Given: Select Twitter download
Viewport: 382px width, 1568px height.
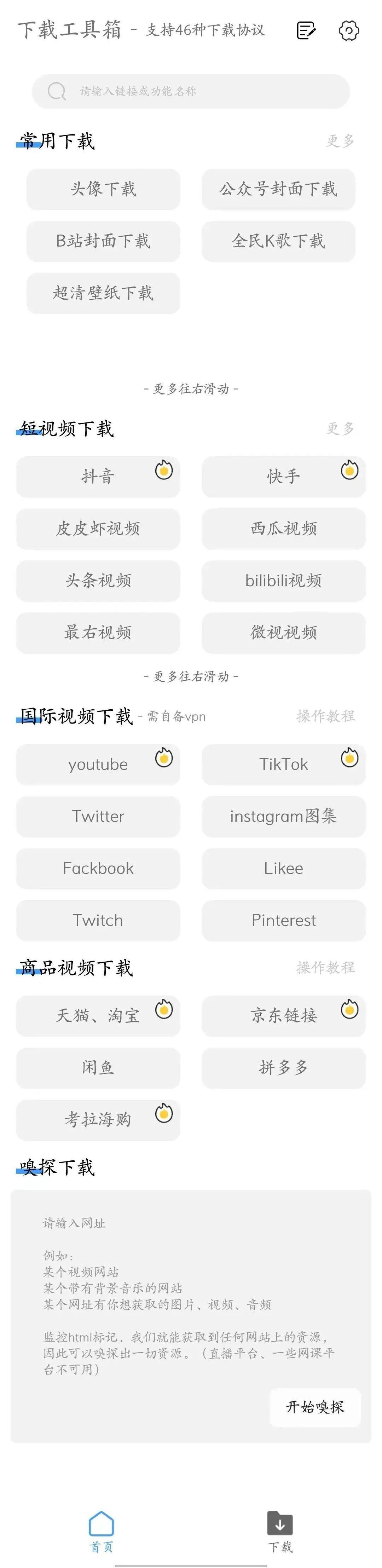Looking at the screenshot, I should pyautogui.click(x=97, y=816).
